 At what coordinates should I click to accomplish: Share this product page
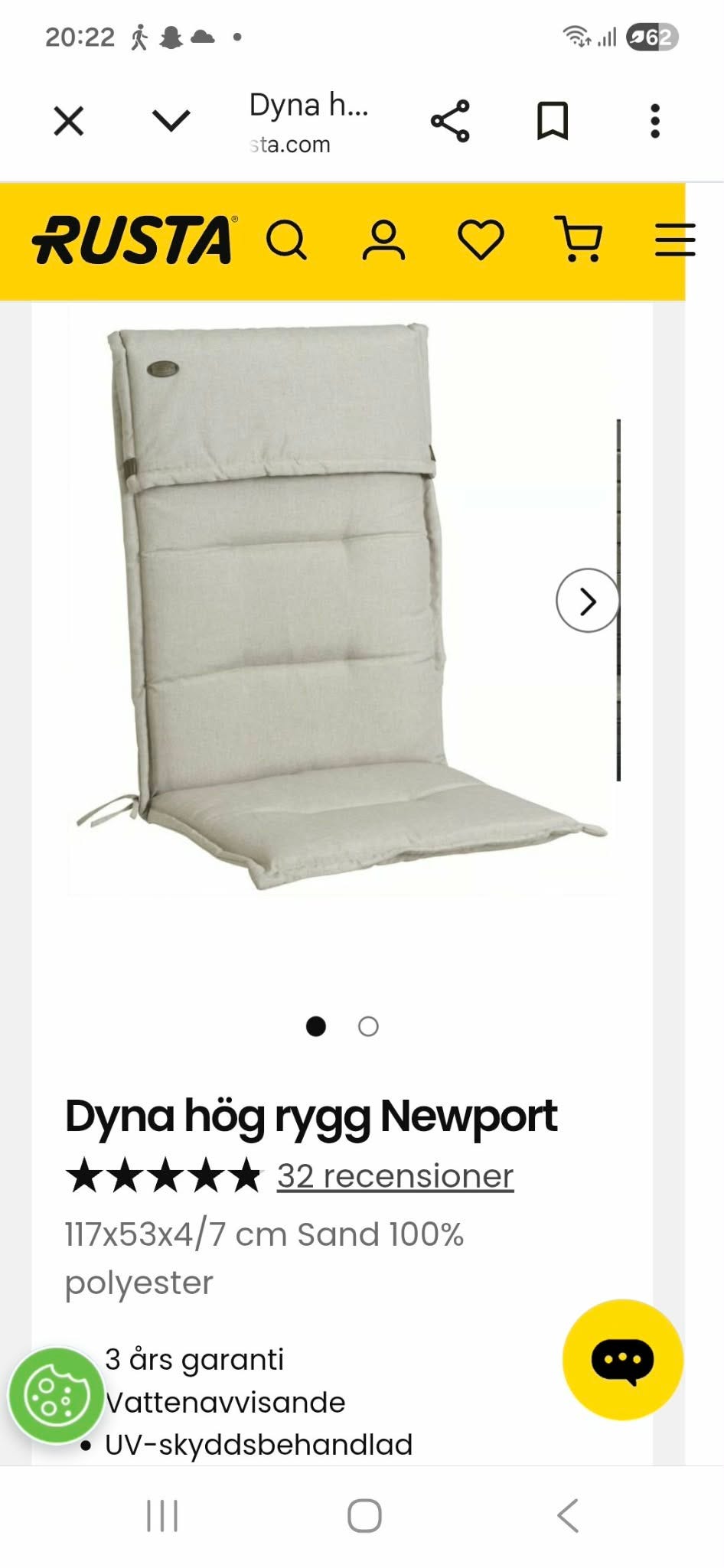(x=450, y=121)
